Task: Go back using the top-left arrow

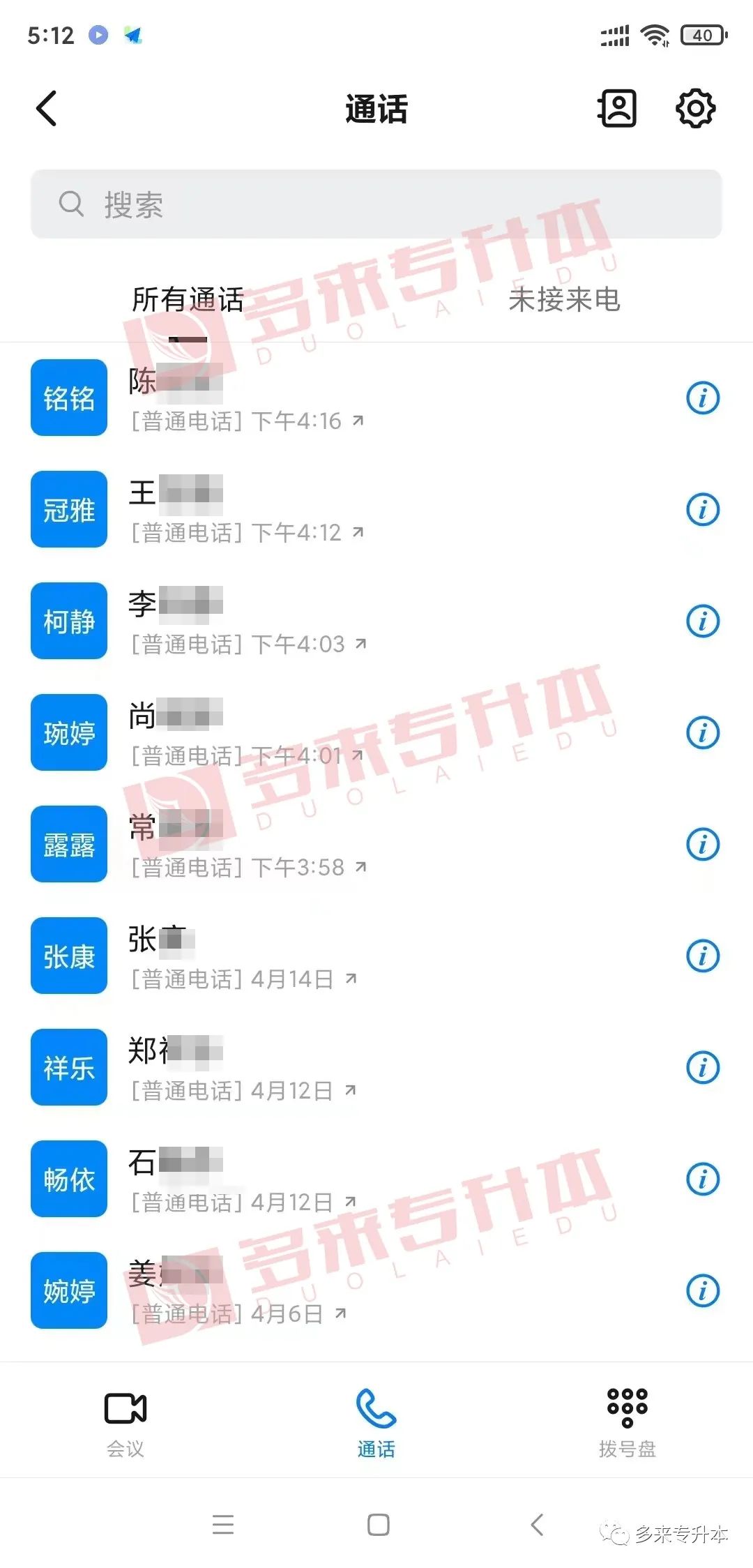Action: click(x=47, y=109)
